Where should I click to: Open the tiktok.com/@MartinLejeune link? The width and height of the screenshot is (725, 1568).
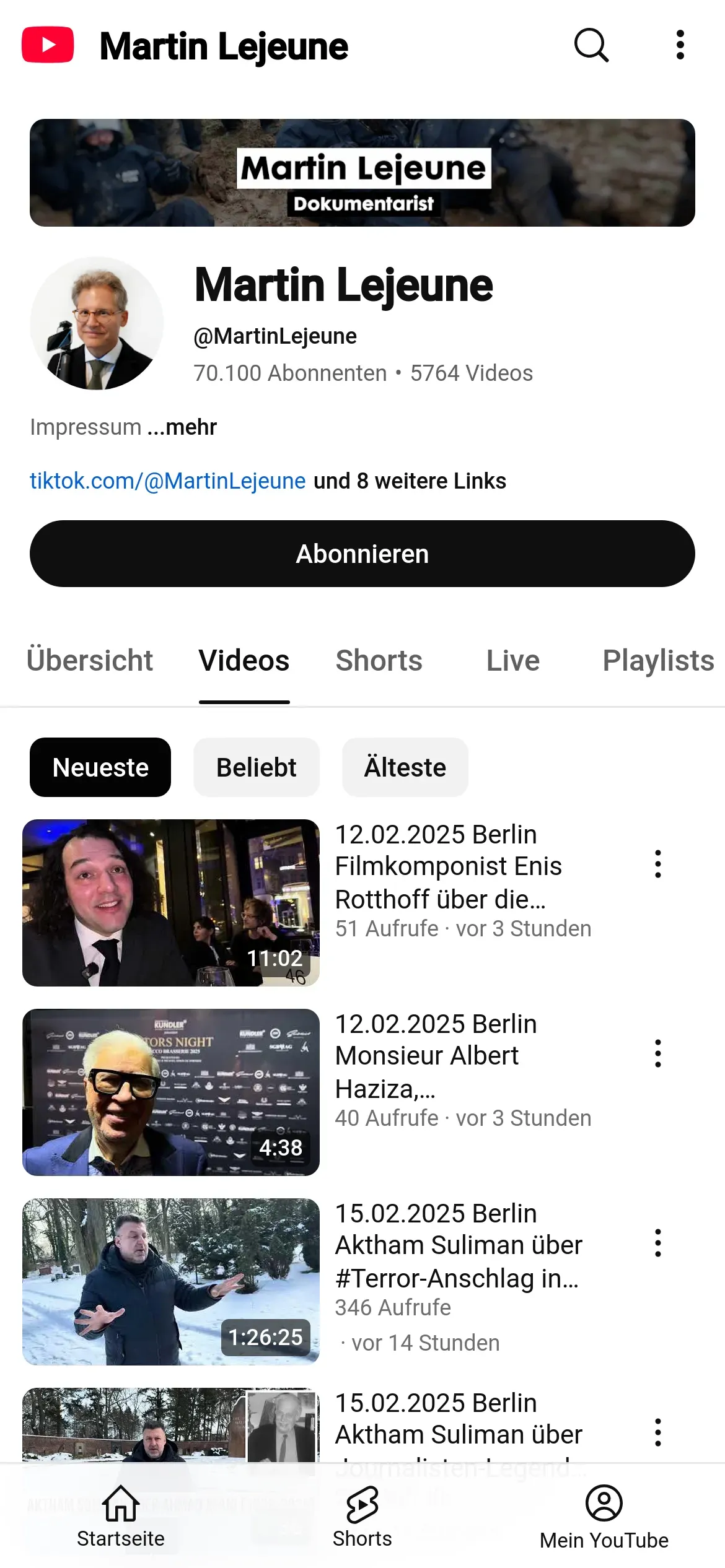click(x=168, y=481)
